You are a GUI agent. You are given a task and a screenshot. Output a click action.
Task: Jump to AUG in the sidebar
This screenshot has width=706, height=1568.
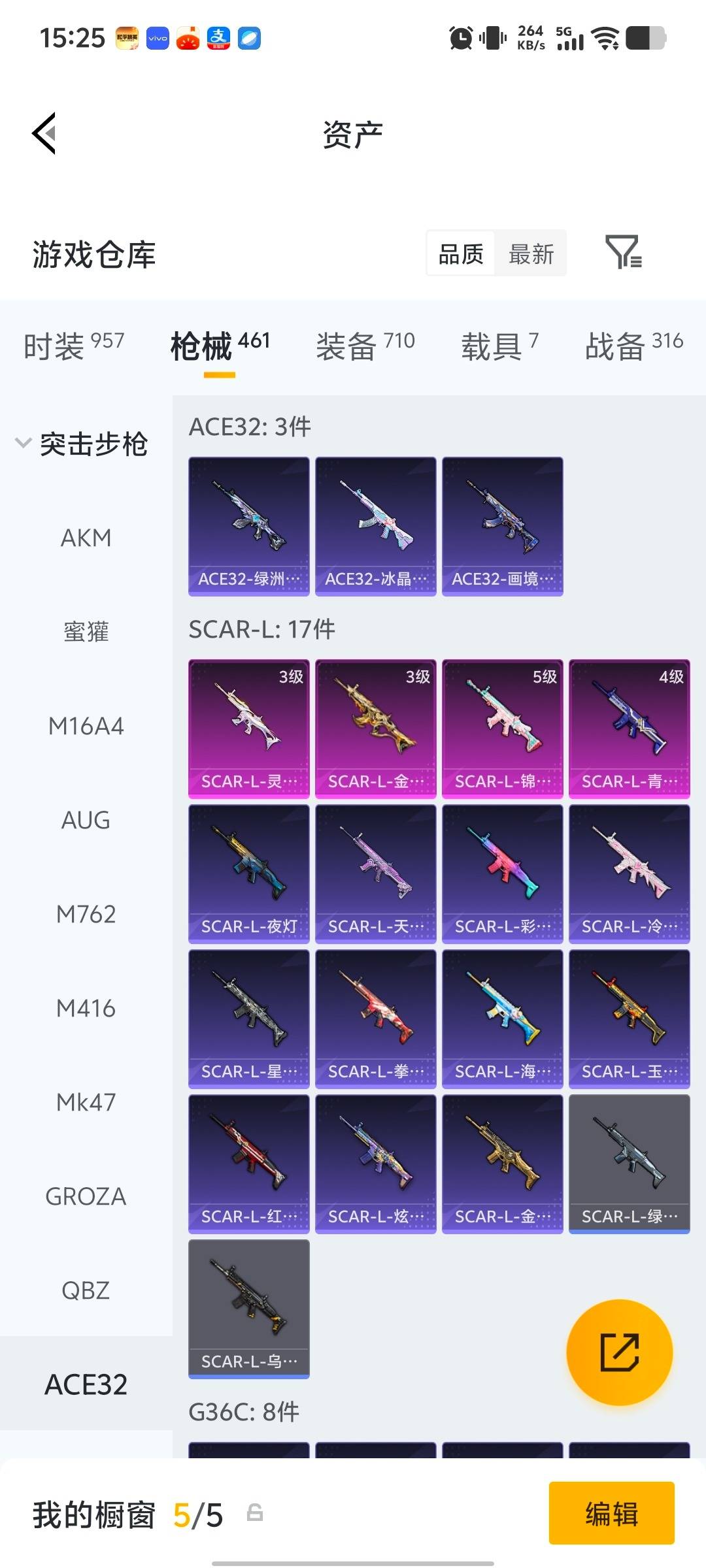click(86, 820)
